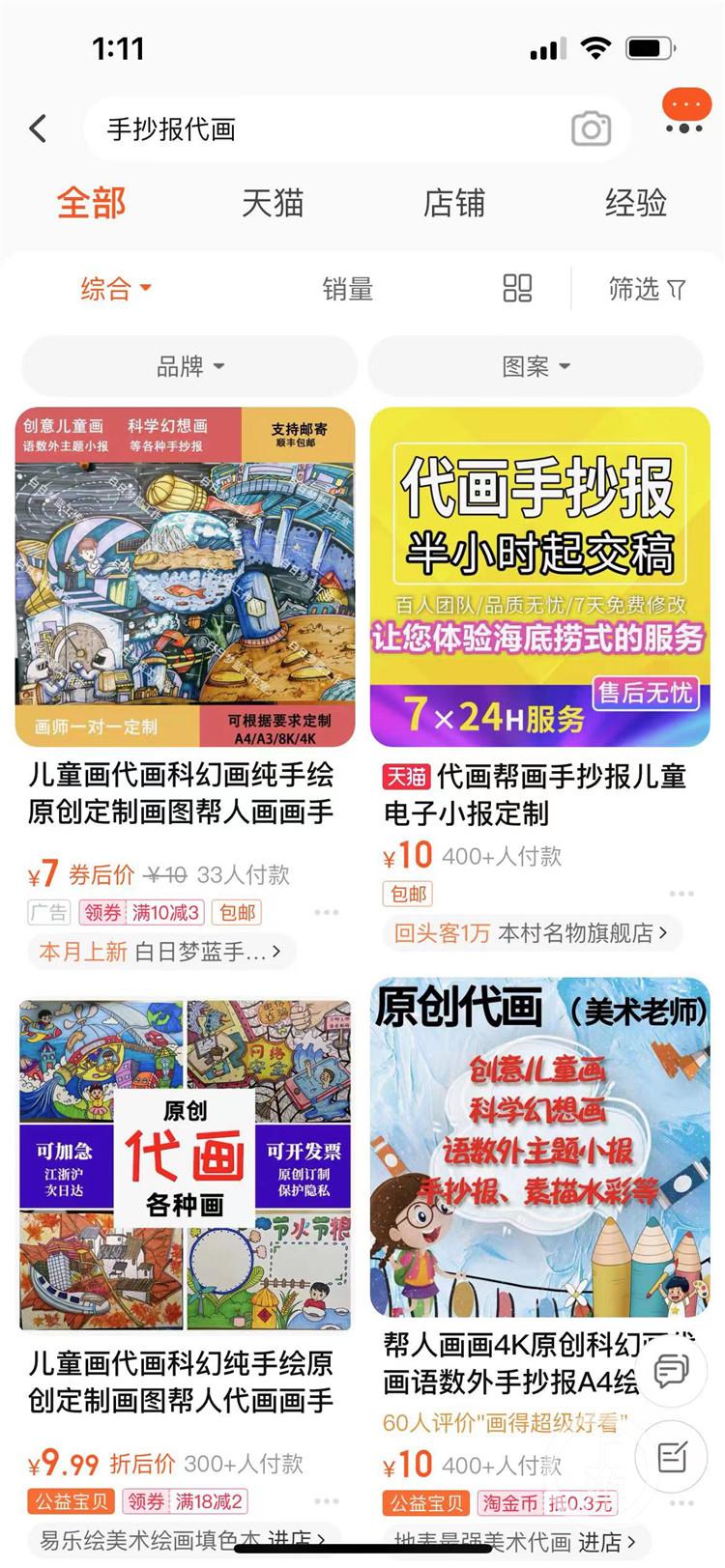Click the back arrow to leave search results
This screenshot has width=725, height=1568.
[x=37, y=128]
